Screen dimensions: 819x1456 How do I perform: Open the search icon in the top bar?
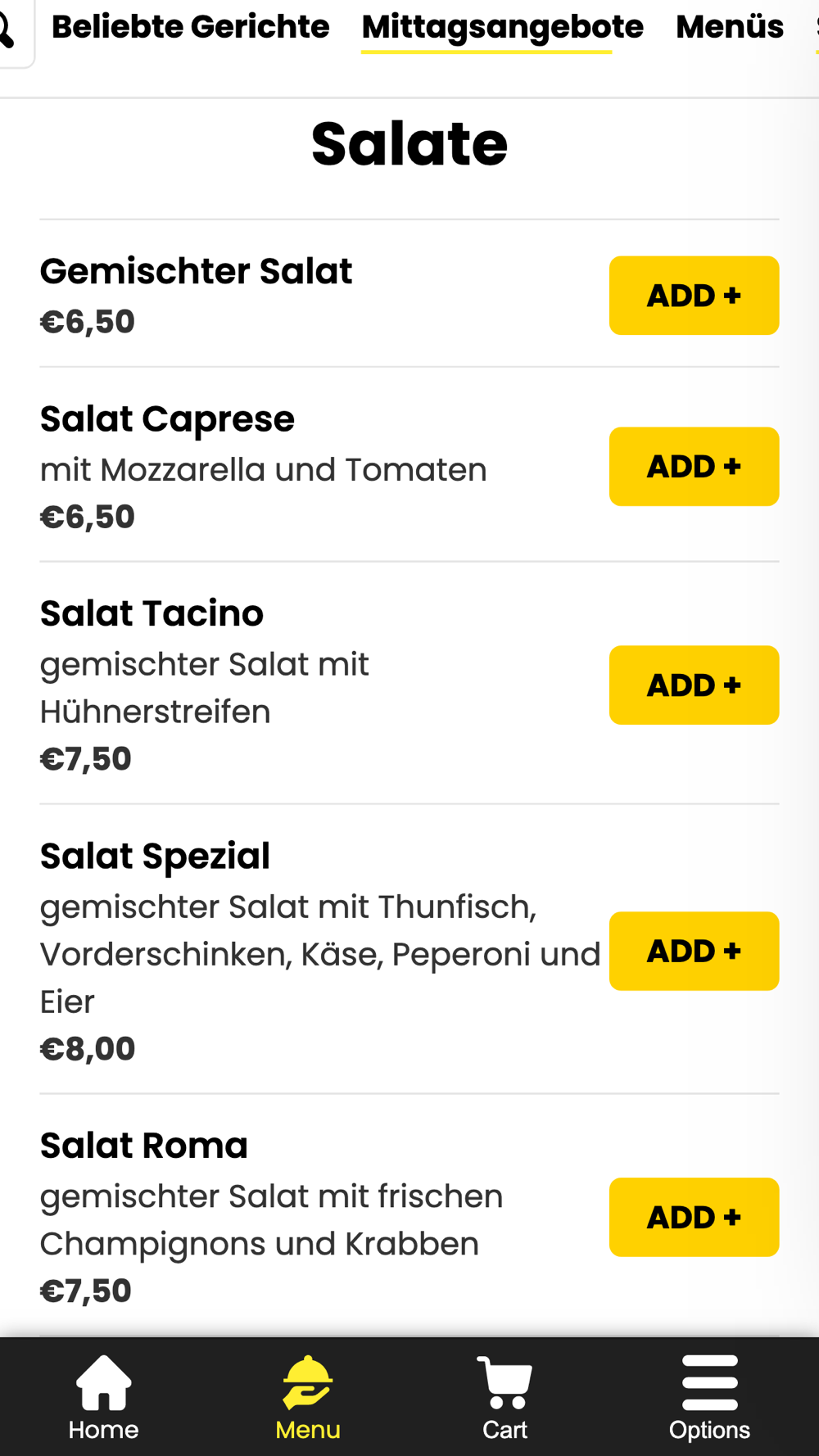coord(10,29)
